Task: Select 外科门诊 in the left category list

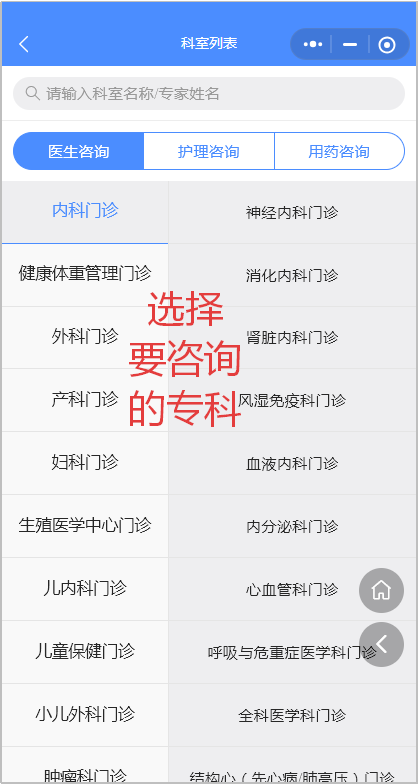Action: click(85, 337)
